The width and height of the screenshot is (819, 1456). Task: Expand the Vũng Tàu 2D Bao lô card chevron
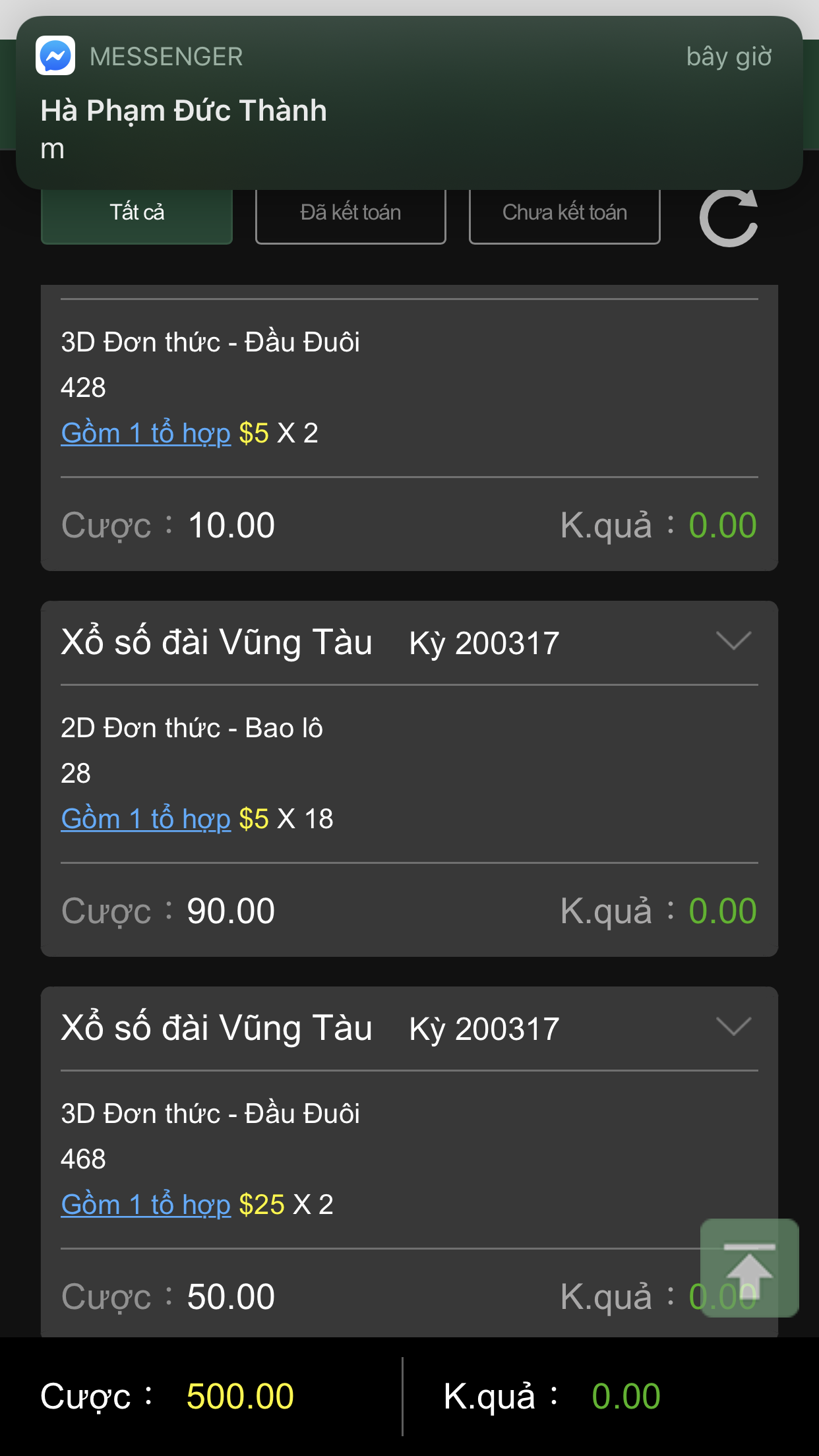click(x=733, y=640)
